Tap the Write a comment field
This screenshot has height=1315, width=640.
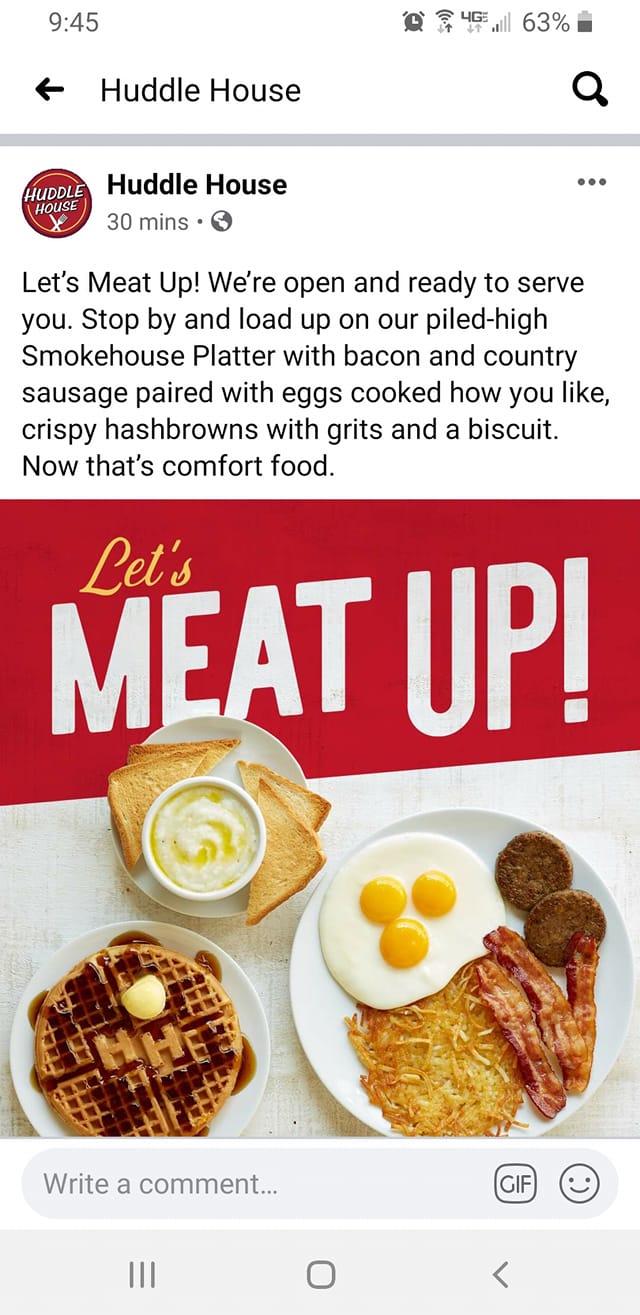tap(250, 1184)
